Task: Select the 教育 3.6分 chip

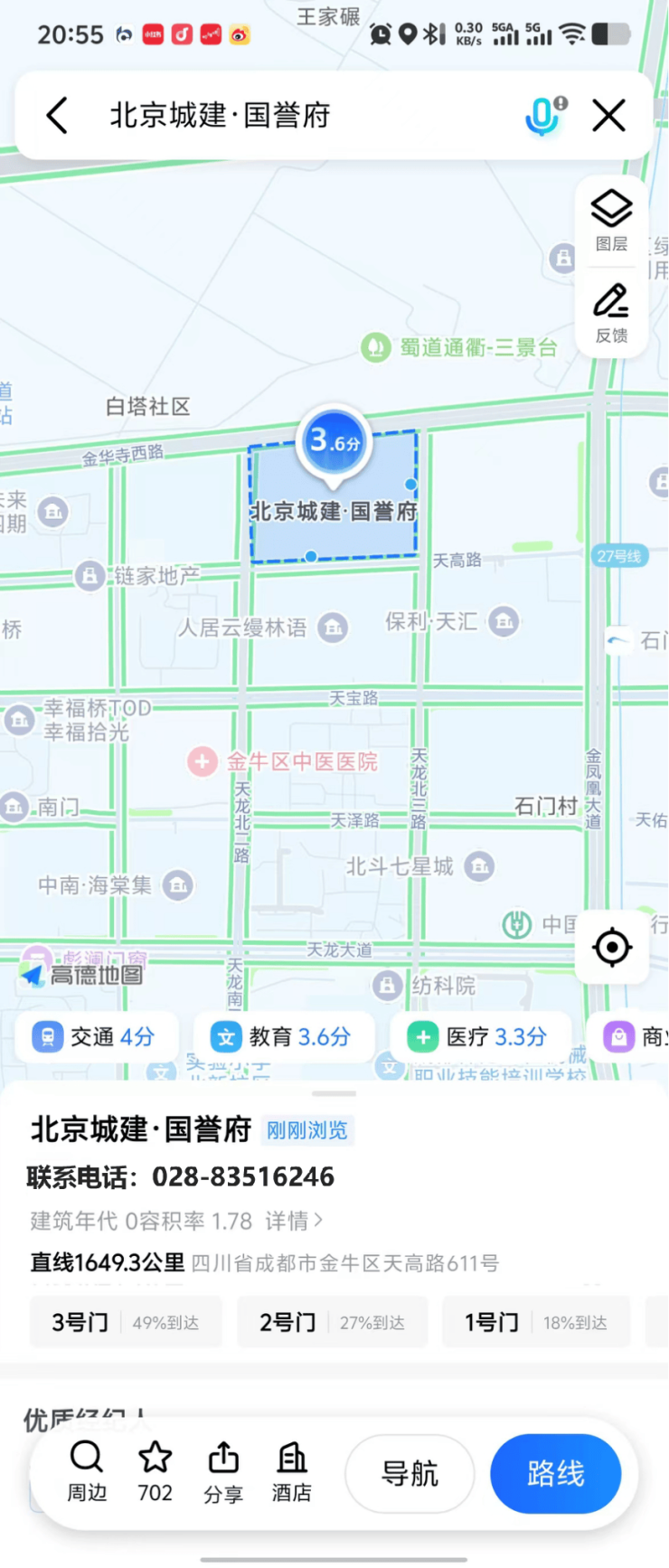Action: click(281, 1037)
